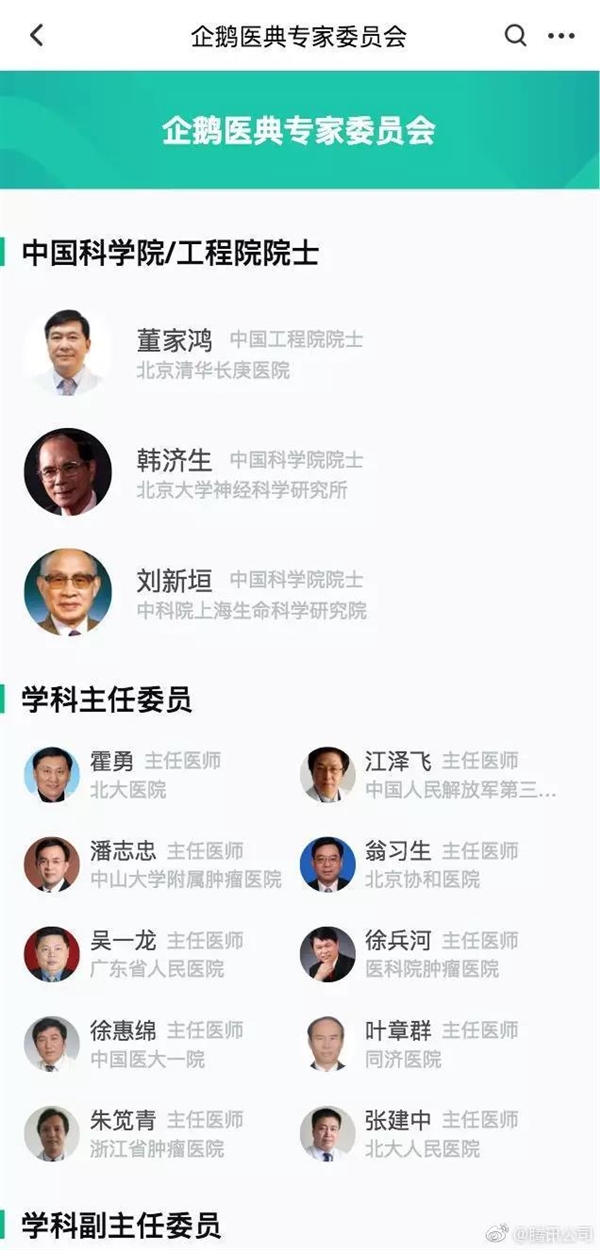The height and width of the screenshot is (1250, 600).
Task: Open 翁习生 from 北京协和医院
Action: point(398,852)
